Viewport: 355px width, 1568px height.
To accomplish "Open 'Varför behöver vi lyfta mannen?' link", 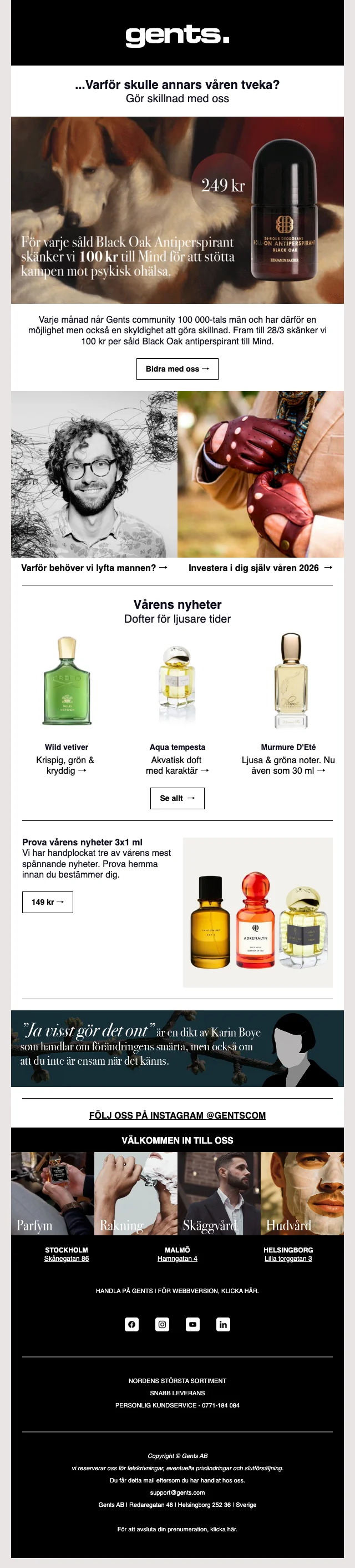I will tap(94, 568).
